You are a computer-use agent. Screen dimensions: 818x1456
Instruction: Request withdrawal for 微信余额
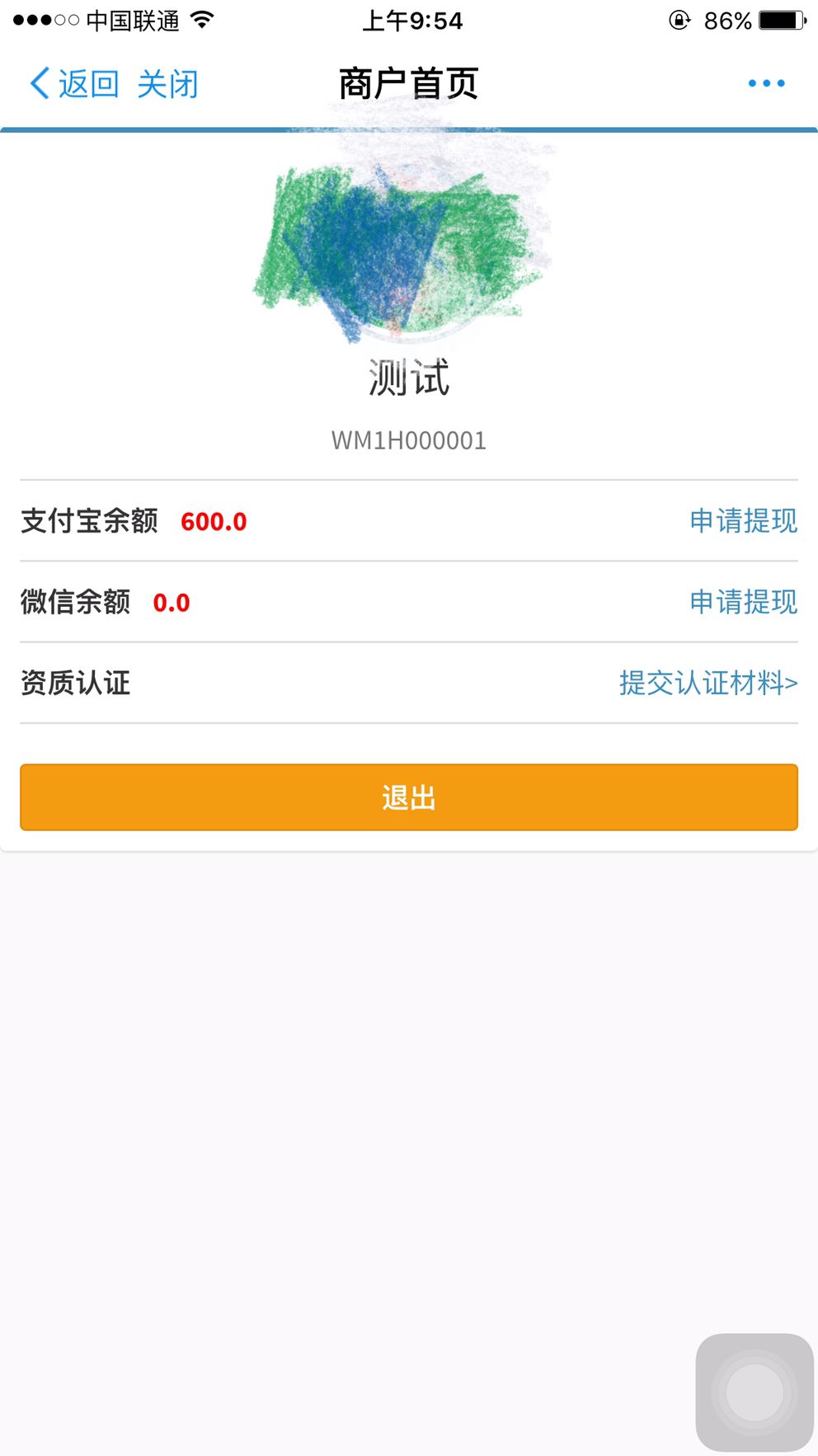tap(743, 602)
